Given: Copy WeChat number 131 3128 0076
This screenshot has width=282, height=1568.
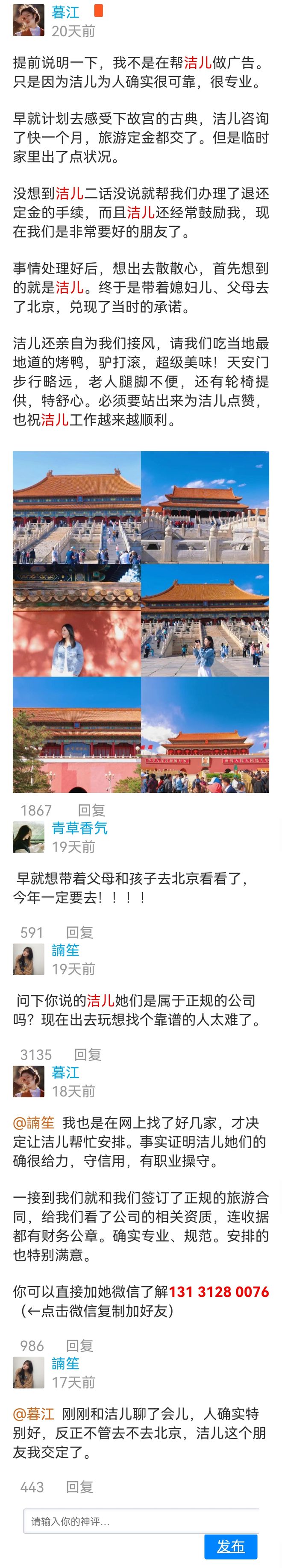Looking at the screenshot, I should point(219,1292).
